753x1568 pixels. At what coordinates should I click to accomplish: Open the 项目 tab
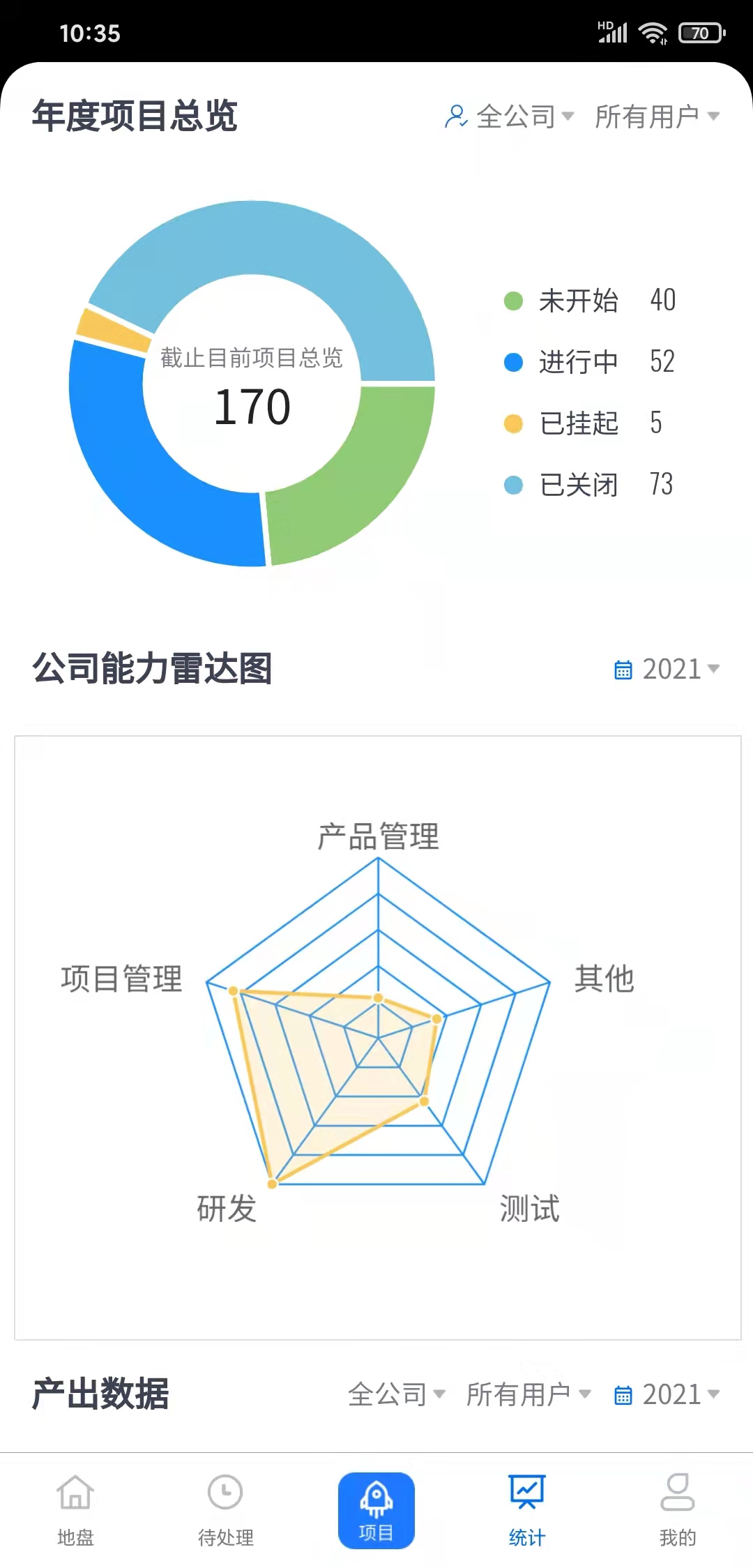376,1510
